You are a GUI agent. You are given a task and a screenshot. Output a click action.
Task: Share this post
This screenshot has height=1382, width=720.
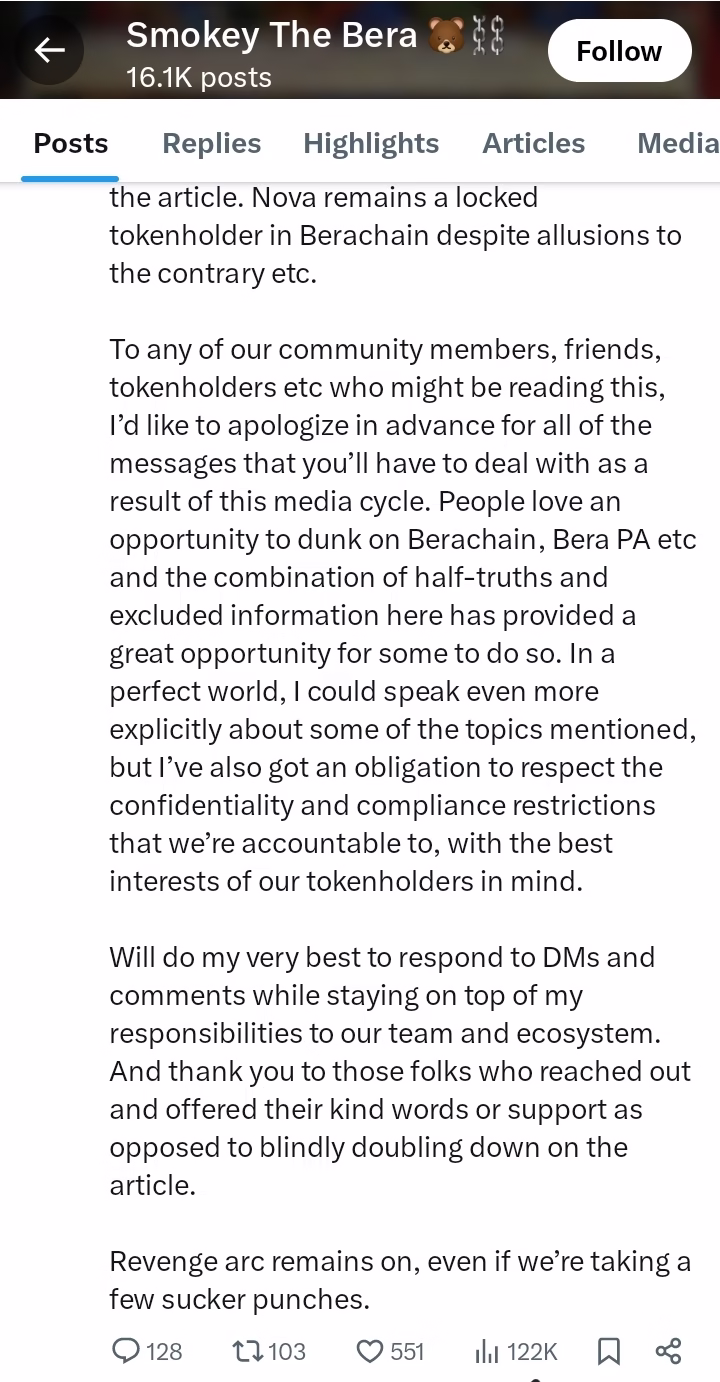668,1352
